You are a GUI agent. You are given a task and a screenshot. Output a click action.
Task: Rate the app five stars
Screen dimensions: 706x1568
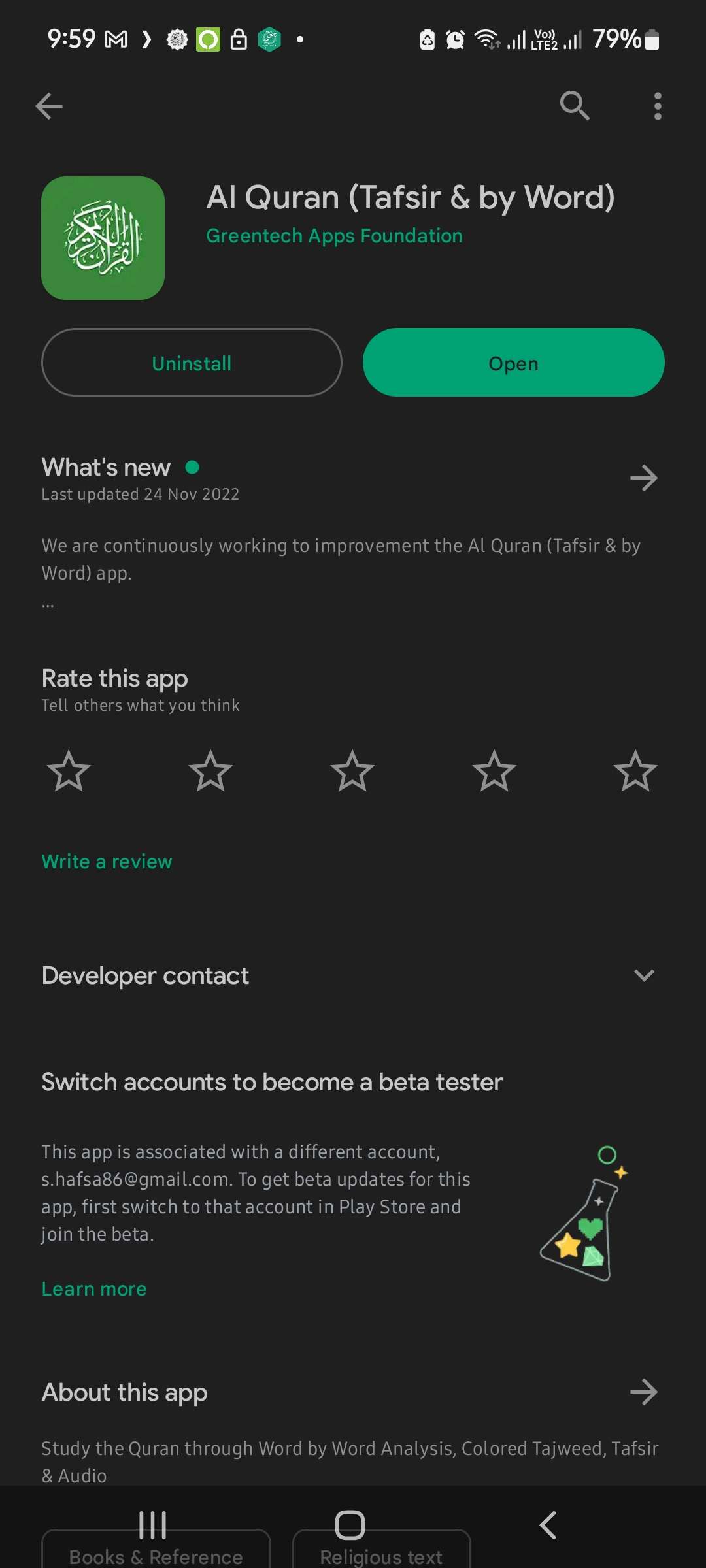click(635, 771)
